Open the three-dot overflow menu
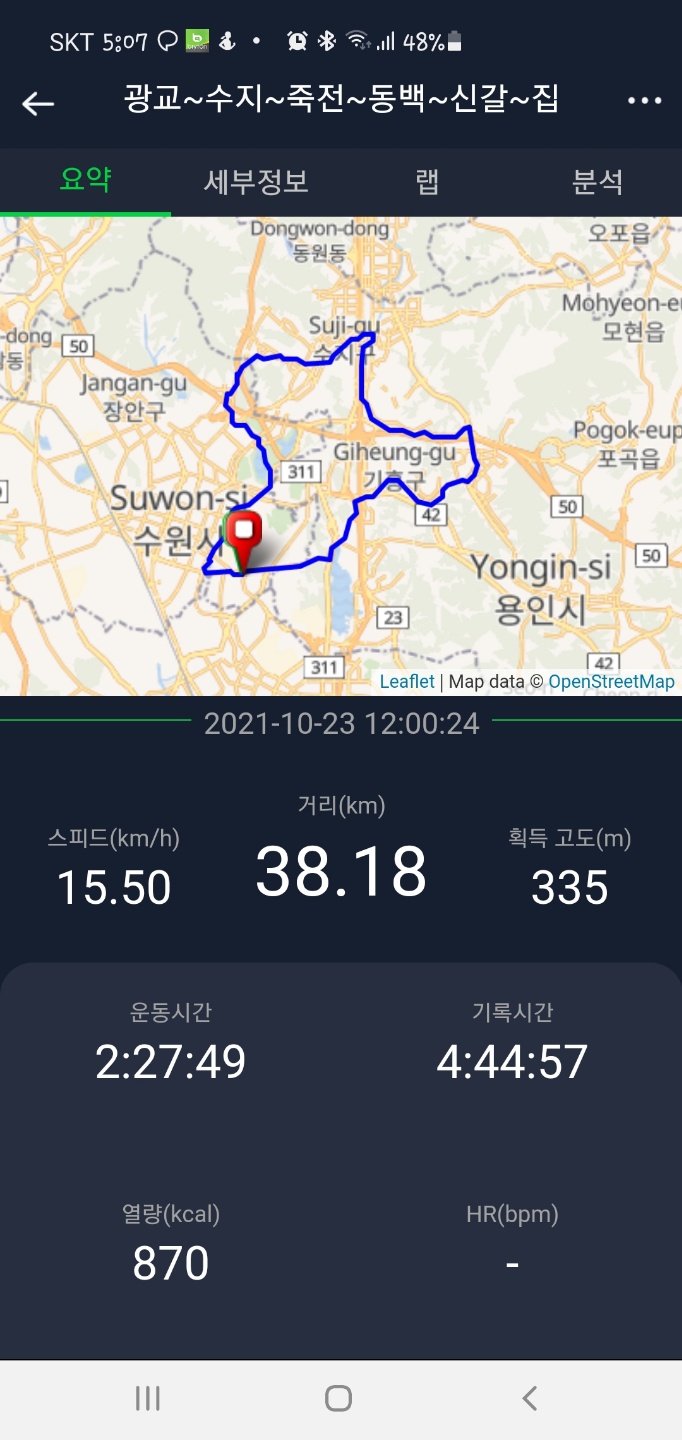 [x=644, y=101]
